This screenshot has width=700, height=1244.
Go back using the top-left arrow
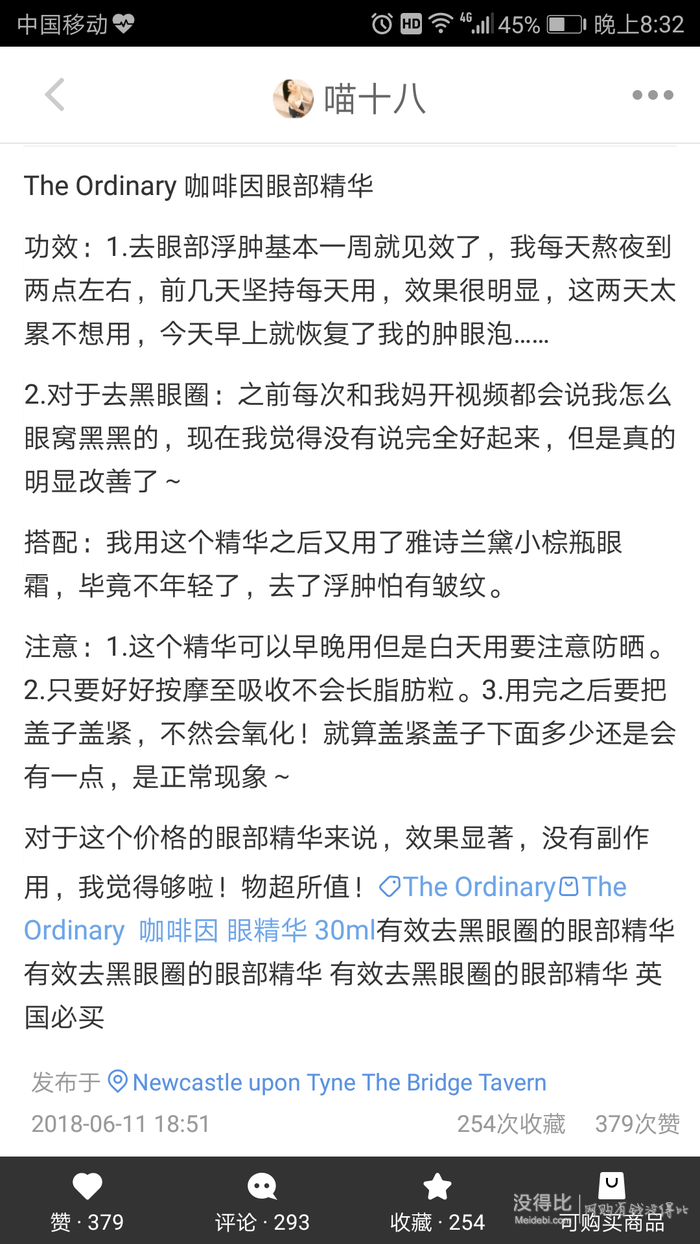click(x=54, y=95)
